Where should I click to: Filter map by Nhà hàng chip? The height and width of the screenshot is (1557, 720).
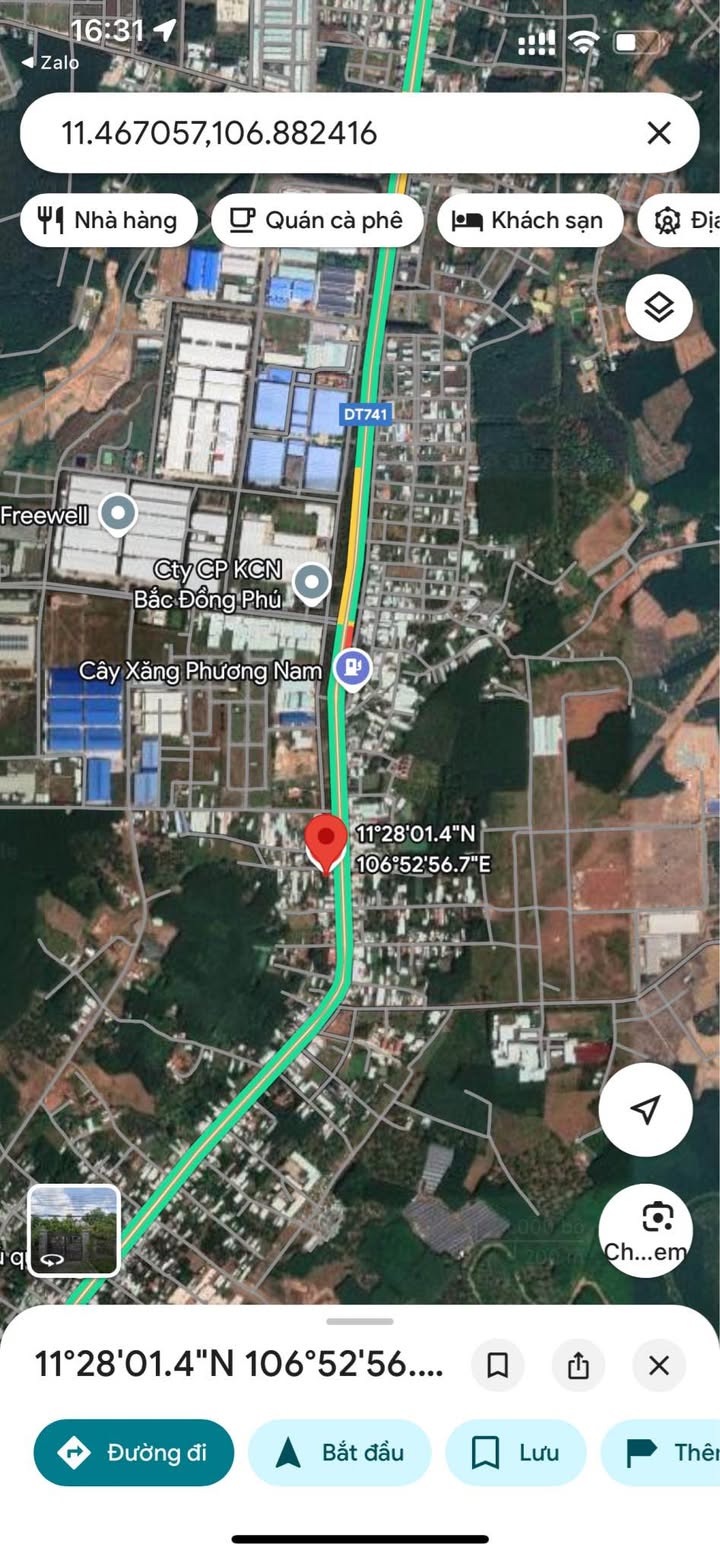point(109,220)
